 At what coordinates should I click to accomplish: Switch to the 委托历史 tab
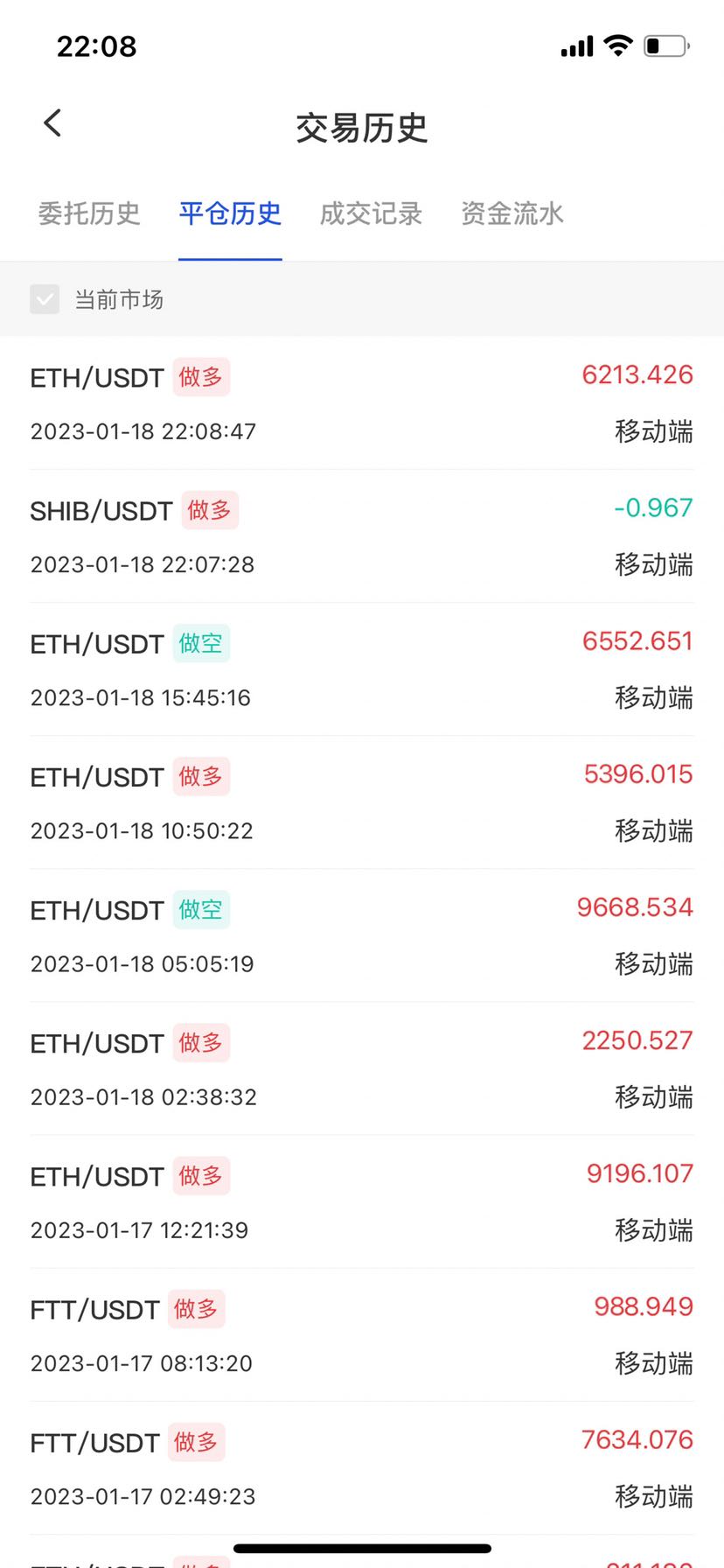88,213
